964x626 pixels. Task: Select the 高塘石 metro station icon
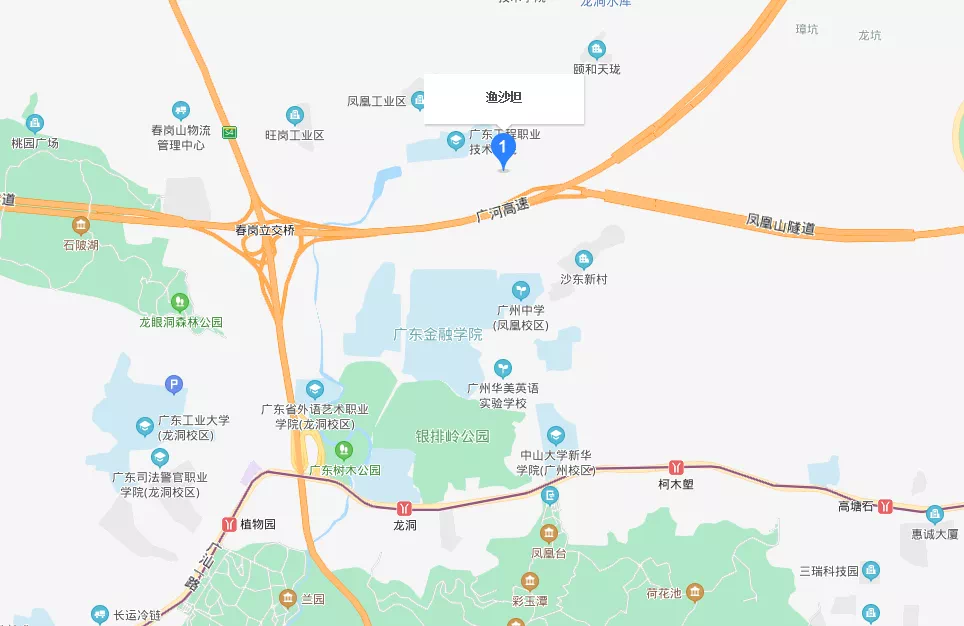point(885,507)
